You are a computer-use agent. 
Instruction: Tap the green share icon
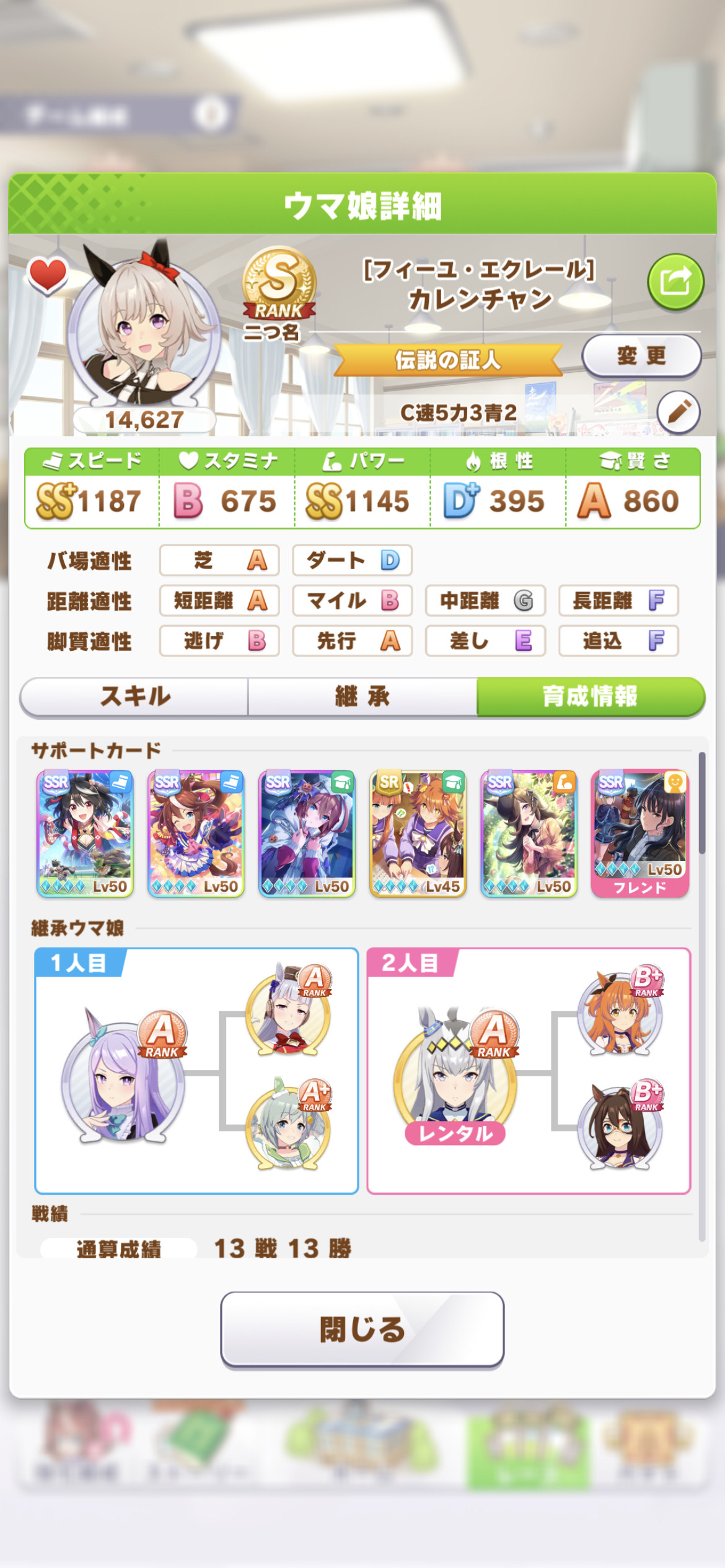coord(675,282)
